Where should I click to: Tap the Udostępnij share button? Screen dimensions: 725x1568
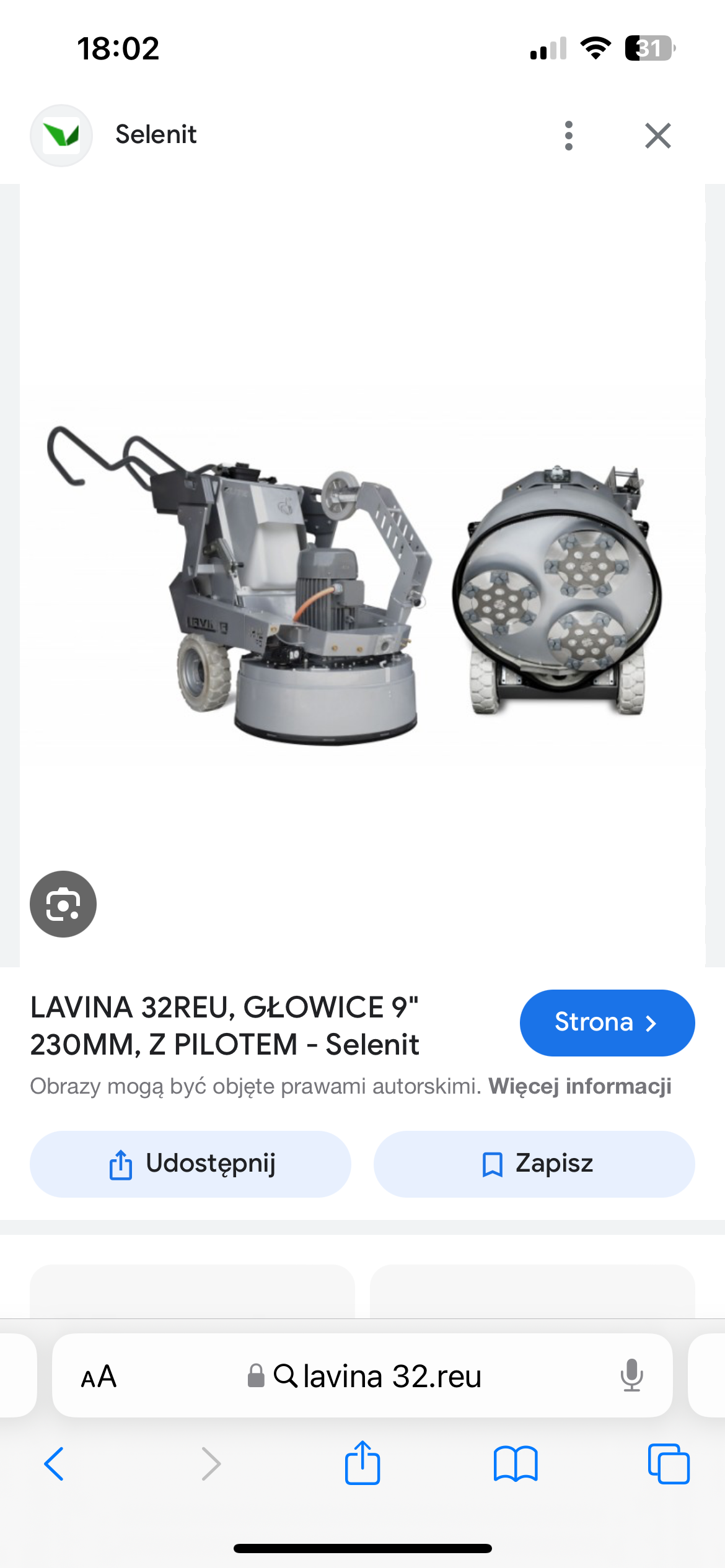coord(190,1164)
